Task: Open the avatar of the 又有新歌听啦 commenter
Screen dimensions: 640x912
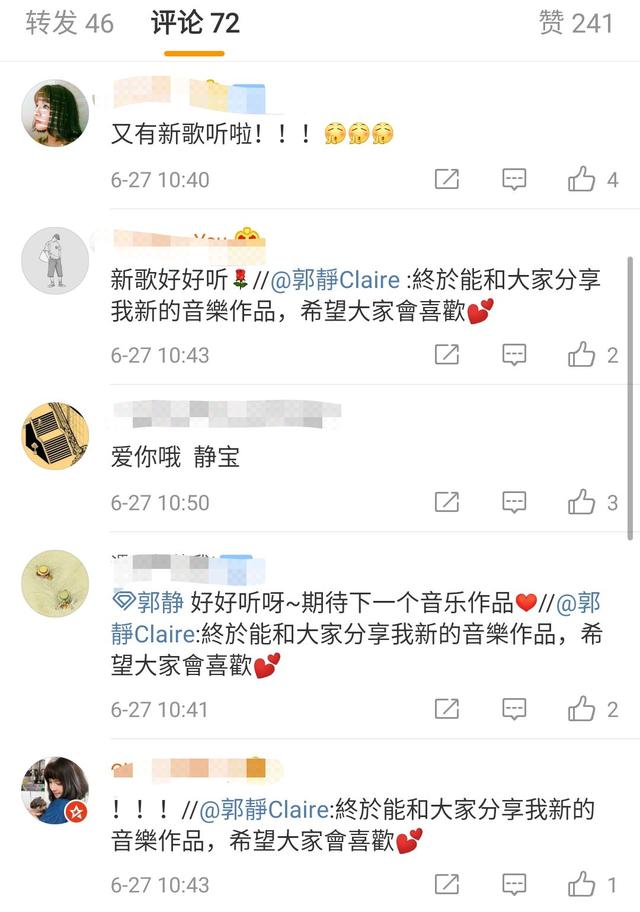Action: coord(55,113)
